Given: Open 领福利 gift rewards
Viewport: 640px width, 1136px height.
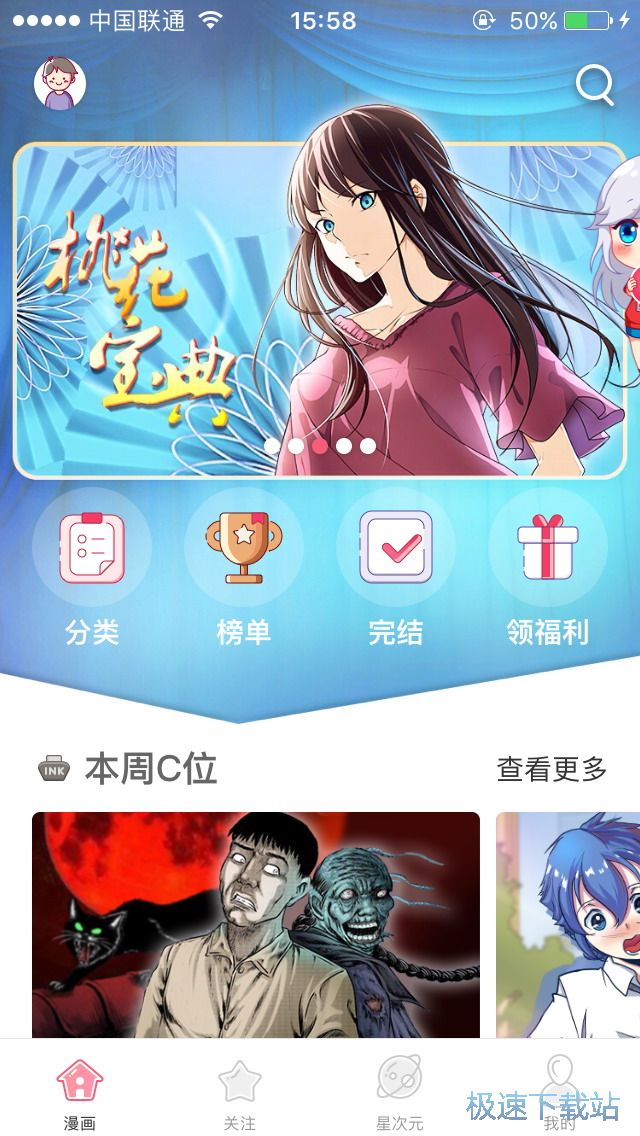Looking at the screenshot, I should [547, 570].
